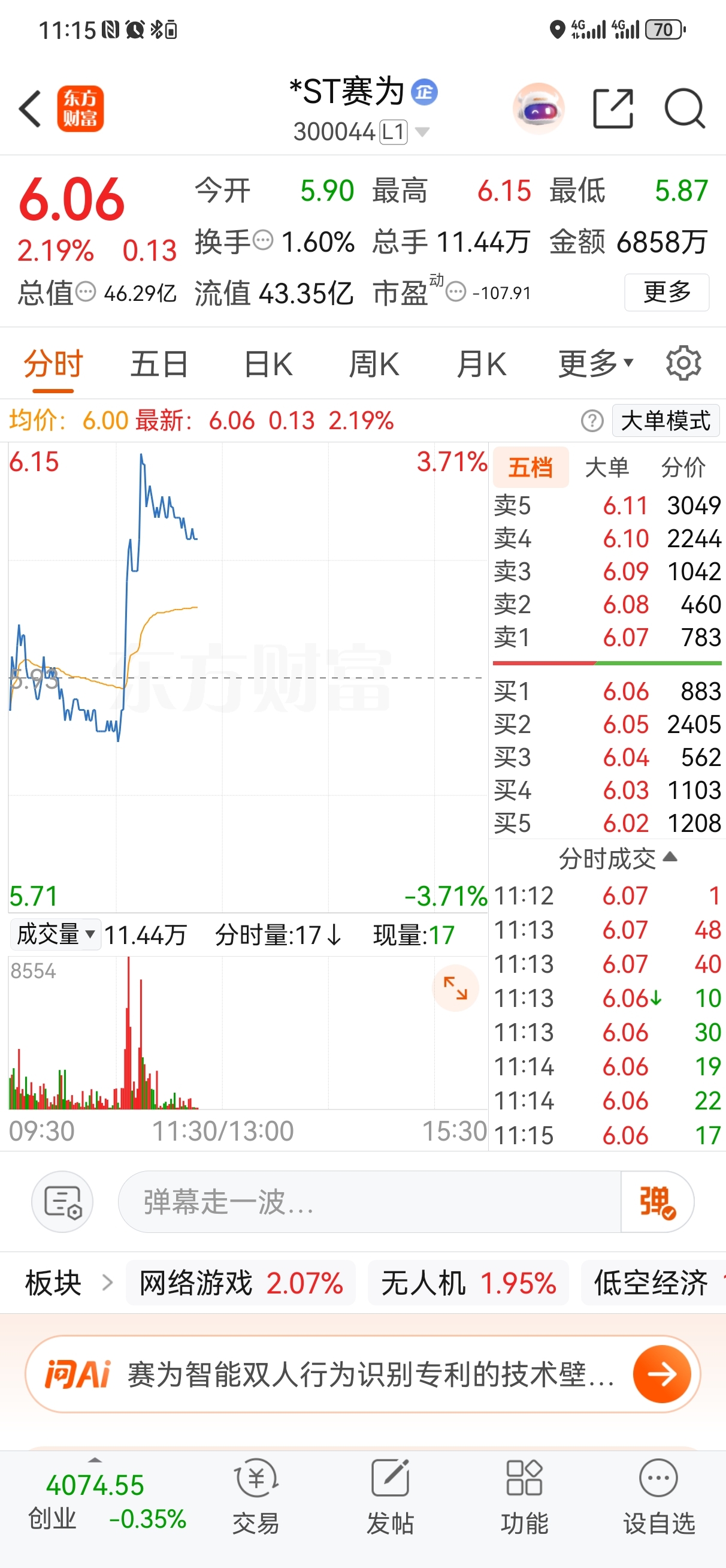Viewport: 726px width, 1568px height.
Task: Go back using the top-left arrow
Action: [x=30, y=109]
